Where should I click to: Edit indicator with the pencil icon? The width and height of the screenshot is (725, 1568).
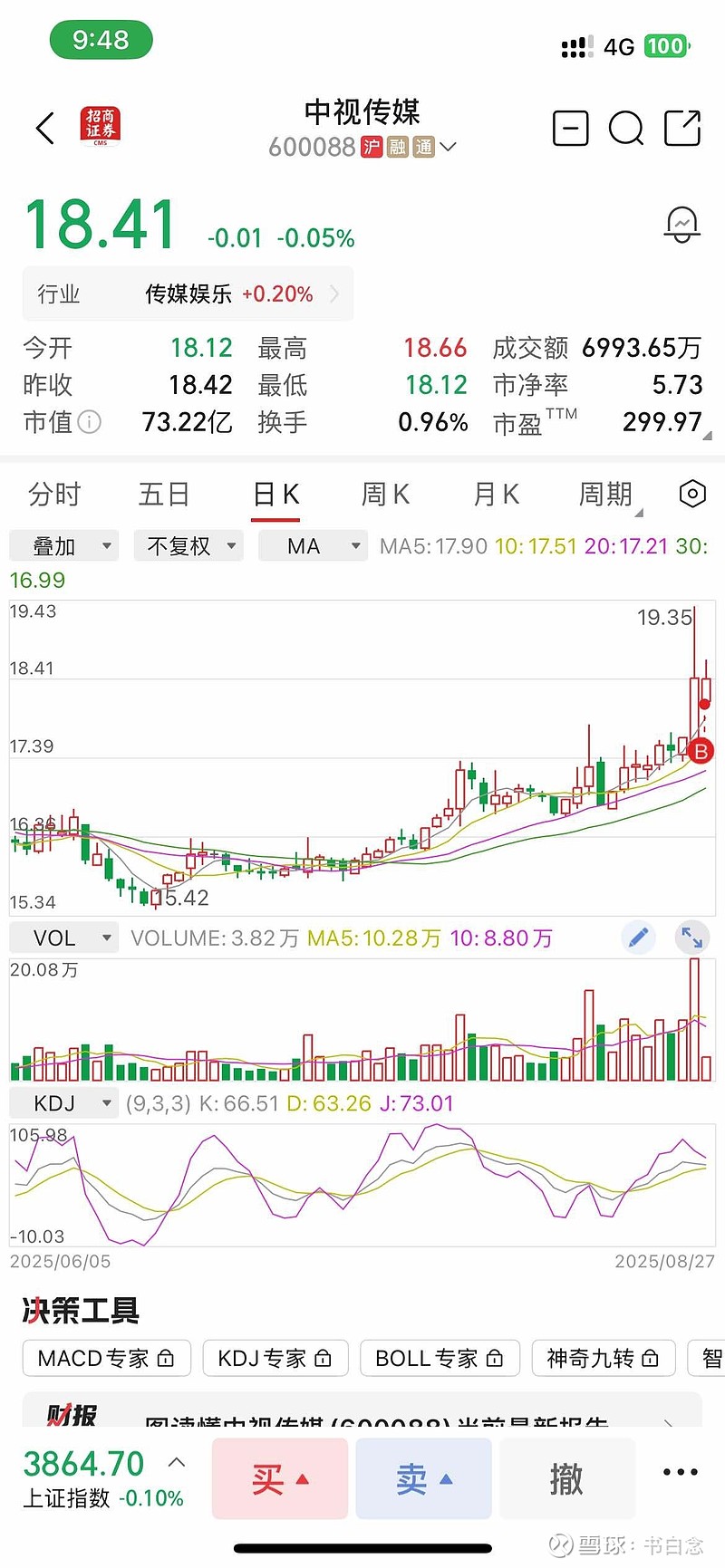(x=639, y=938)
